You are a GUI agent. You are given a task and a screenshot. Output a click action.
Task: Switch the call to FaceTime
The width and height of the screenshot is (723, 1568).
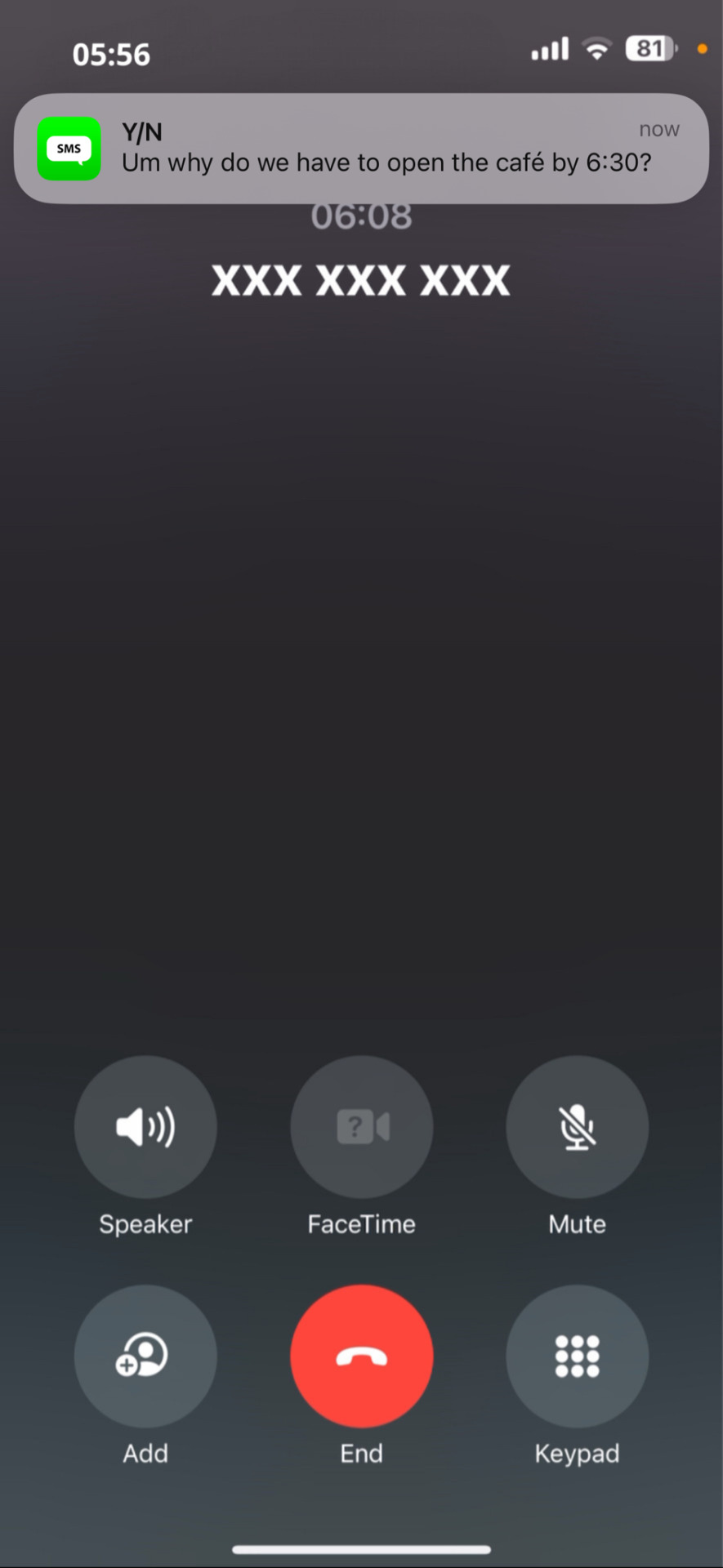point(361,1127)
